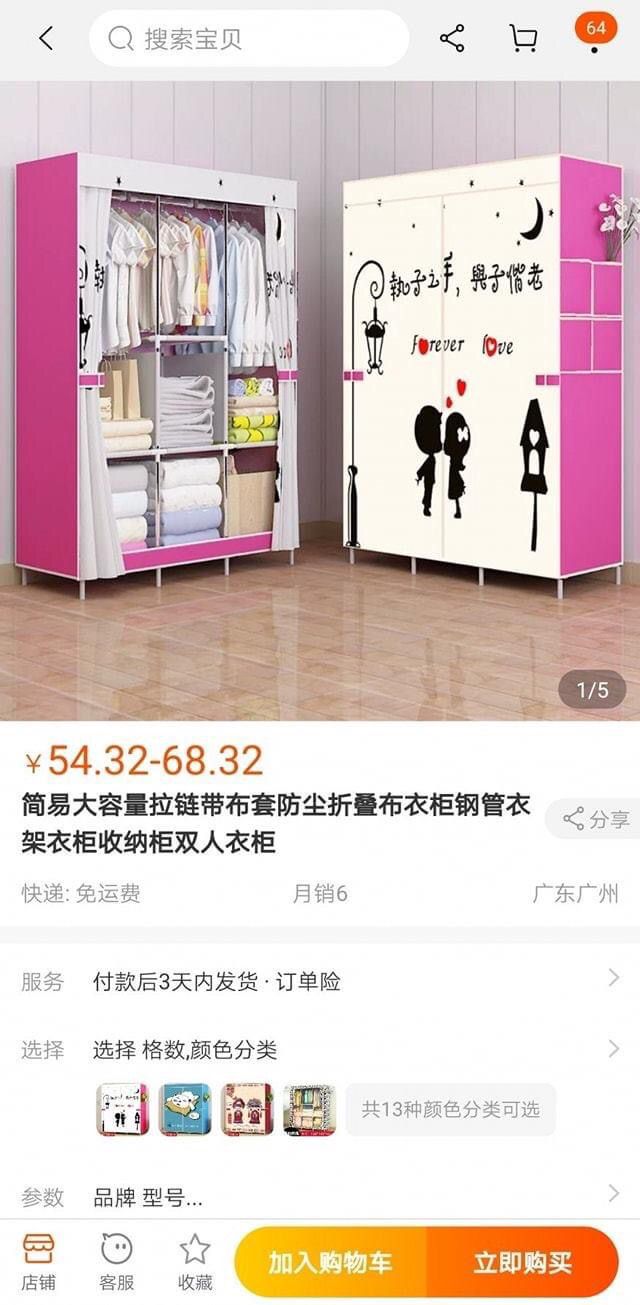Select the third wardrobe color thumbnail
Viewport: 640px width, 1305px height.
coord(247,1109)
